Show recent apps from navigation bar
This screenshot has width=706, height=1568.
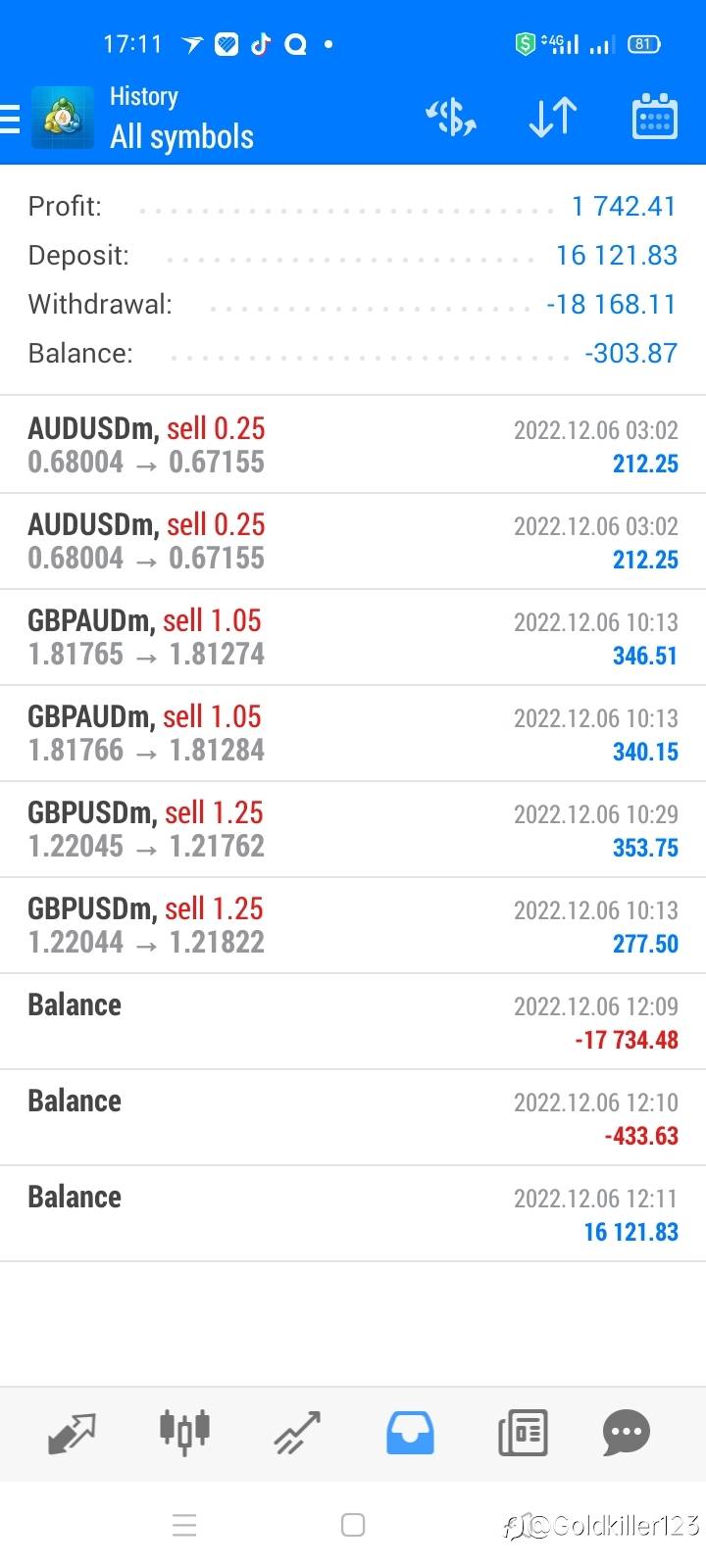click(184, 1525)
